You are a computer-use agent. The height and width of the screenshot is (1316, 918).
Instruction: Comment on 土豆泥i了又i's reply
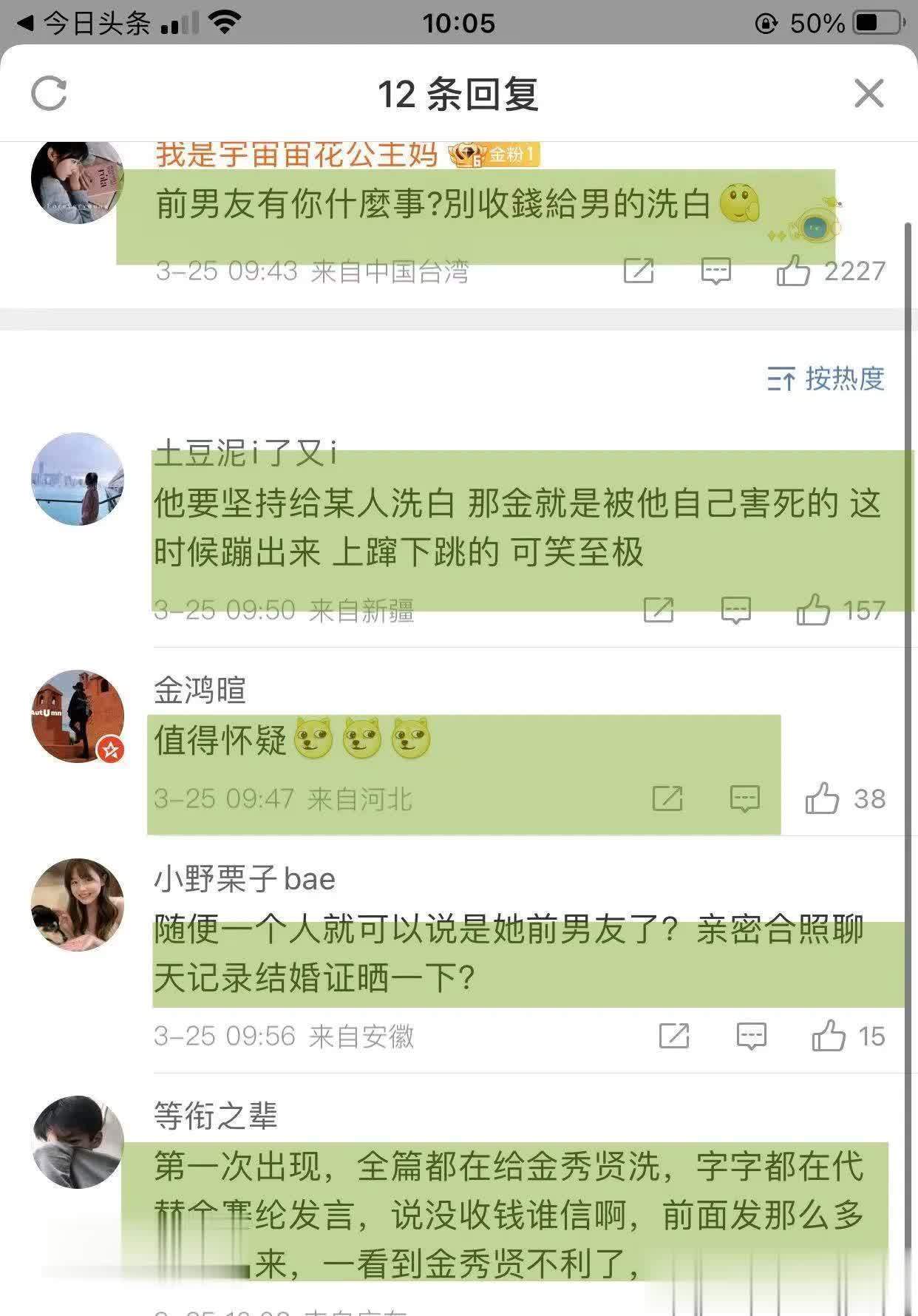pyautogui.click(x=735, y=610)
